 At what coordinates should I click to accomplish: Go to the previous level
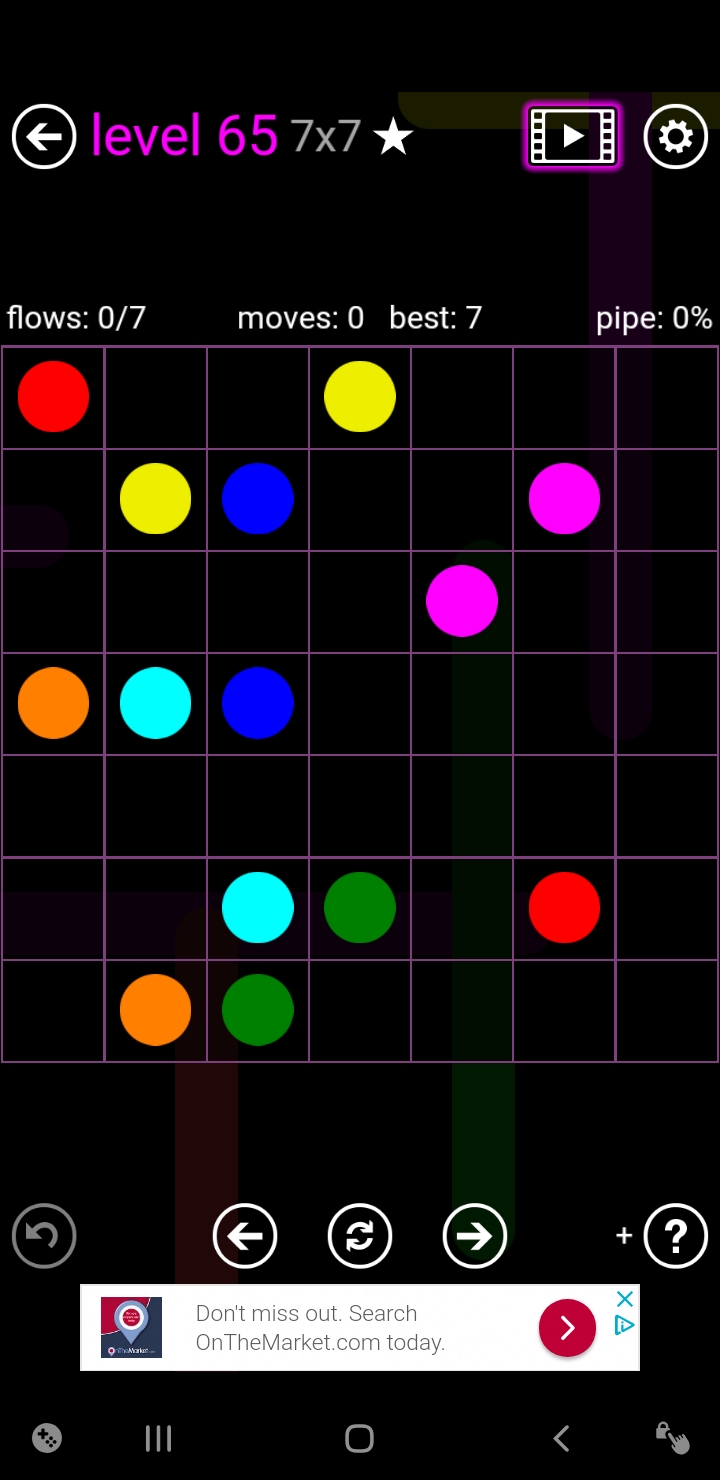(245, 1236)
